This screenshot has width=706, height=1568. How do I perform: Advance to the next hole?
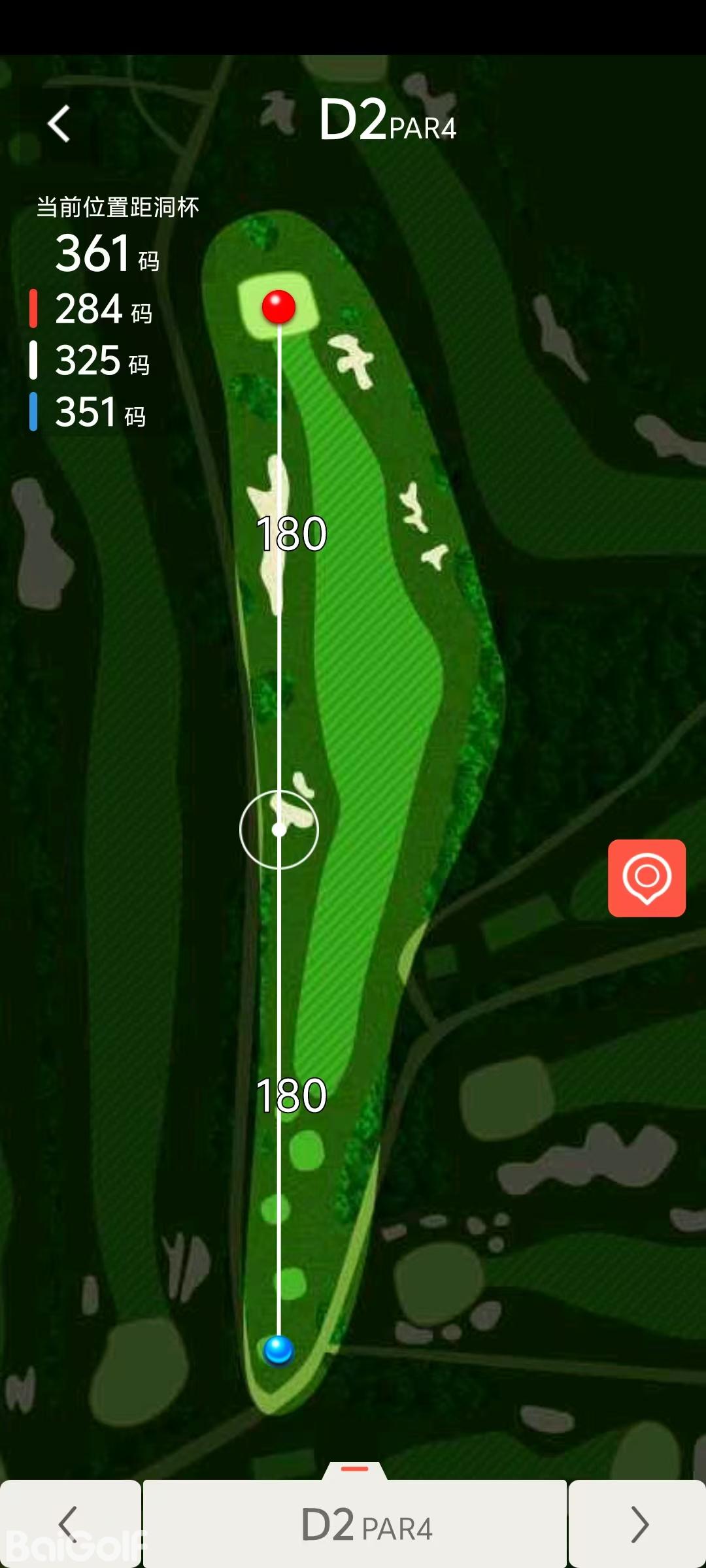638,1524
